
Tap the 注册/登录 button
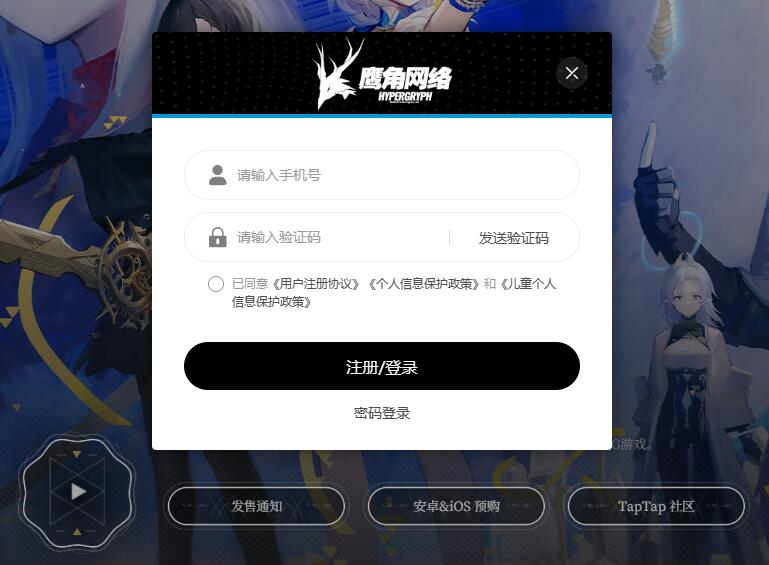click(x=381, y=366)
